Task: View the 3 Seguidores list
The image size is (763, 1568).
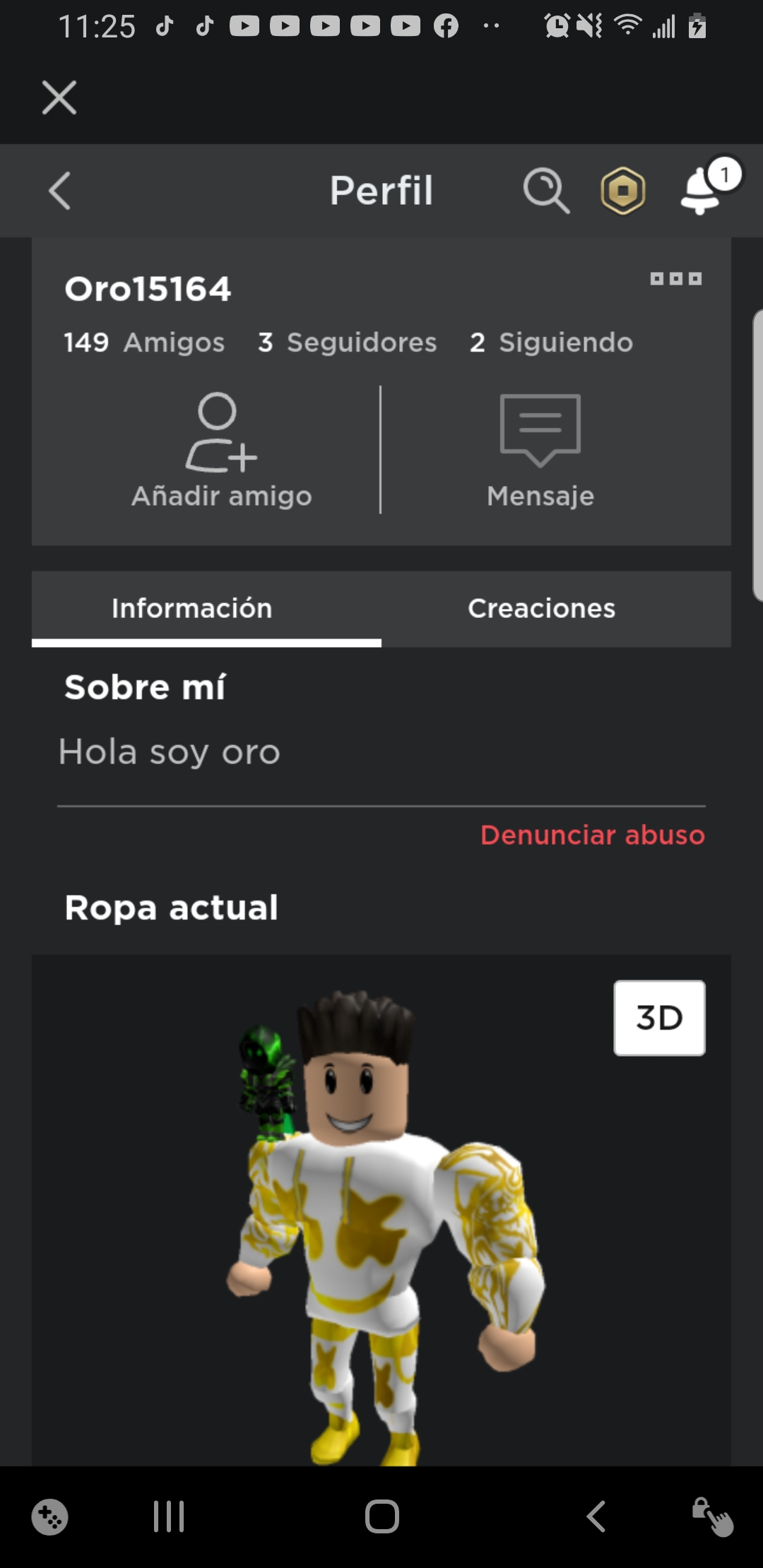Action: click(348, 343)
